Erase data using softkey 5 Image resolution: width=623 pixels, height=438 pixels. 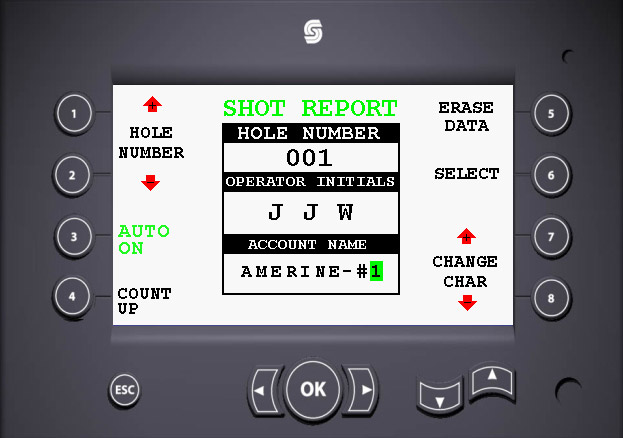(x=550, y=115)
